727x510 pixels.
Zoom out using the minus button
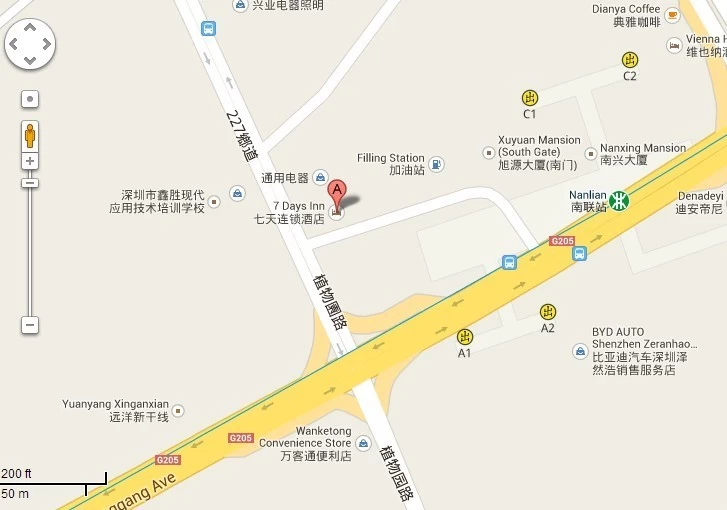[30, 325]
